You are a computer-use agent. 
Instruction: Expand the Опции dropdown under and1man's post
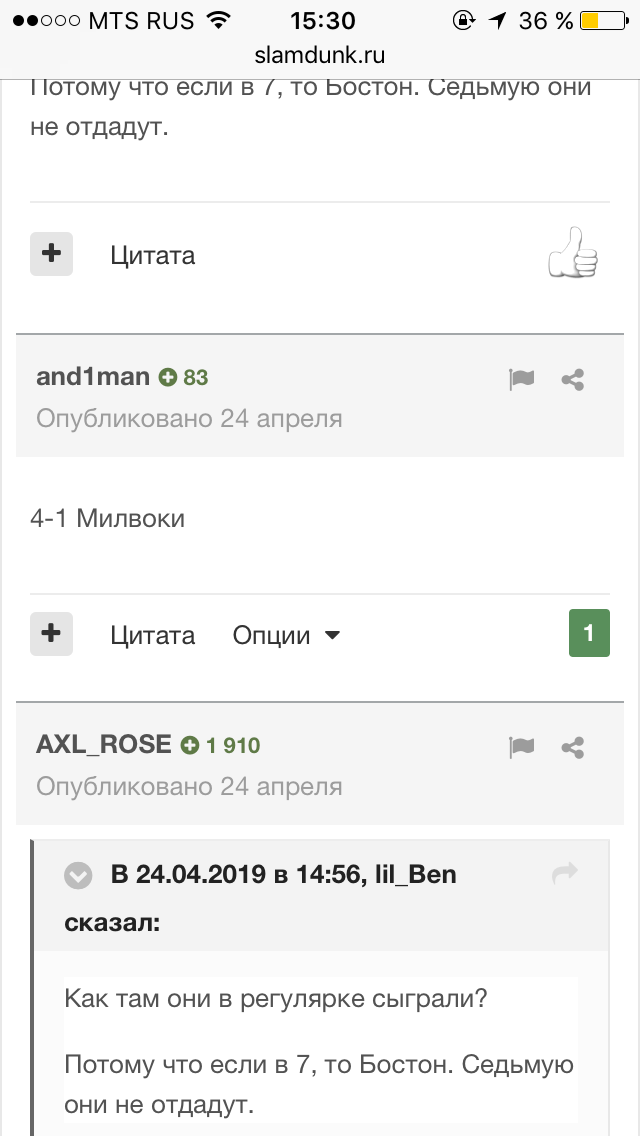286,635
